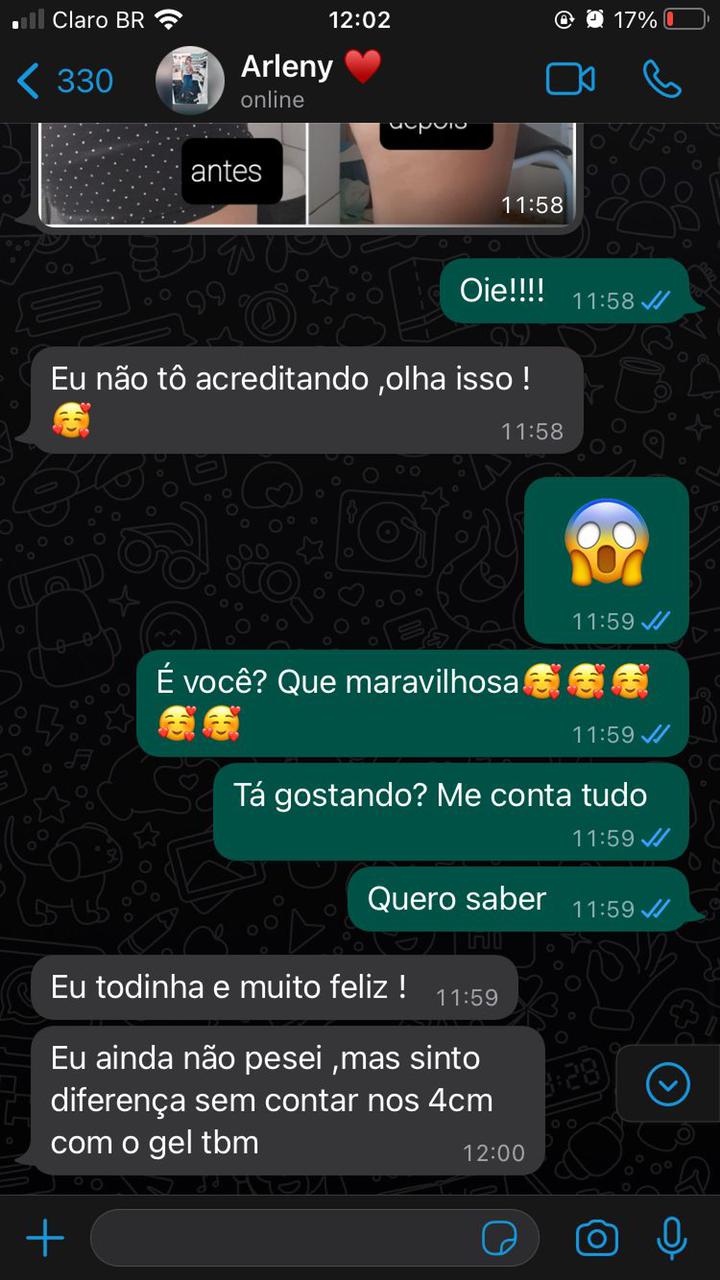Open the sticker picker
This screenshot has width=720, height=1280.
(x=499, y=1240)
